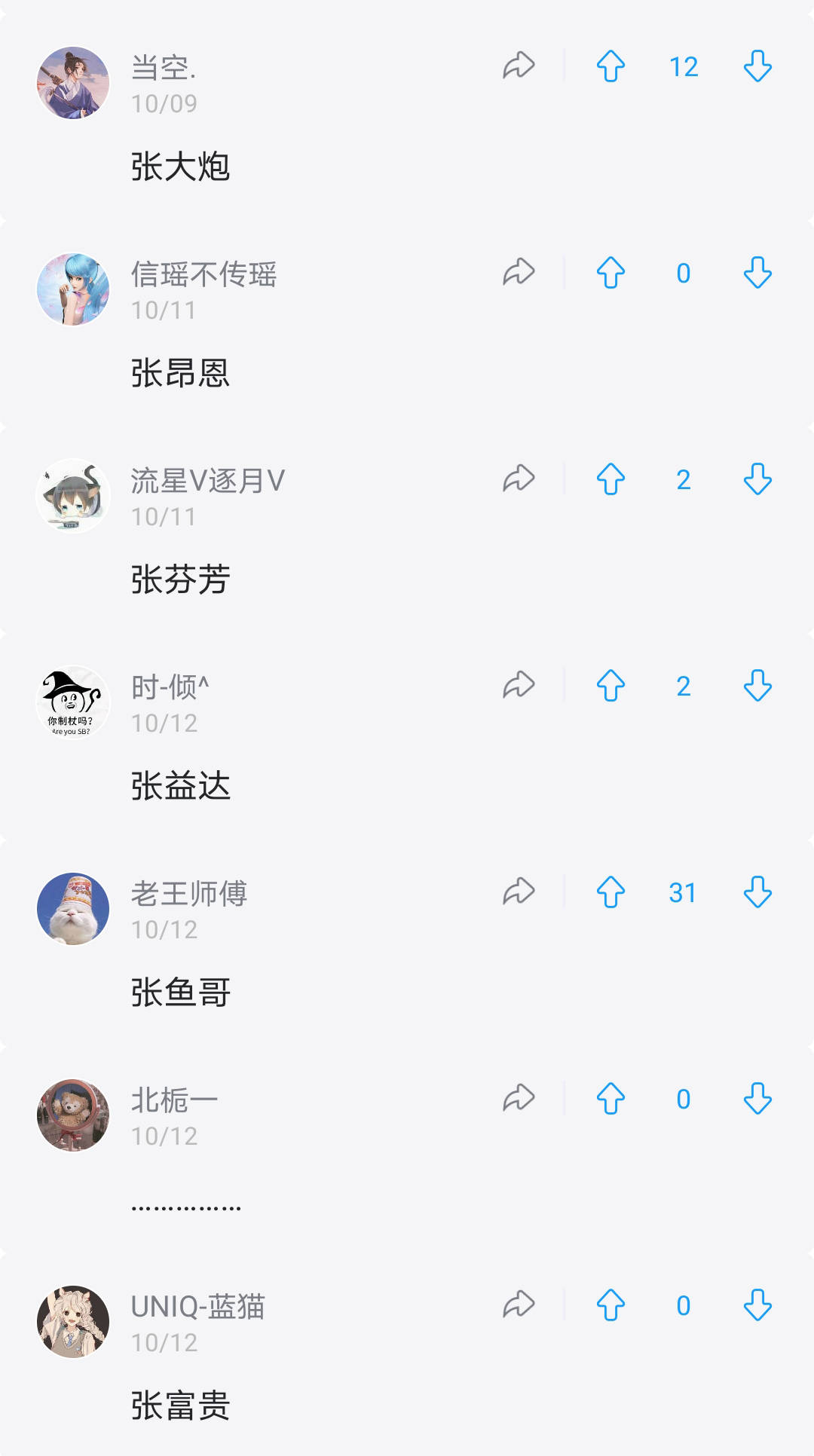Share 当空.'s comment
814x1456 pixels.
519,66
